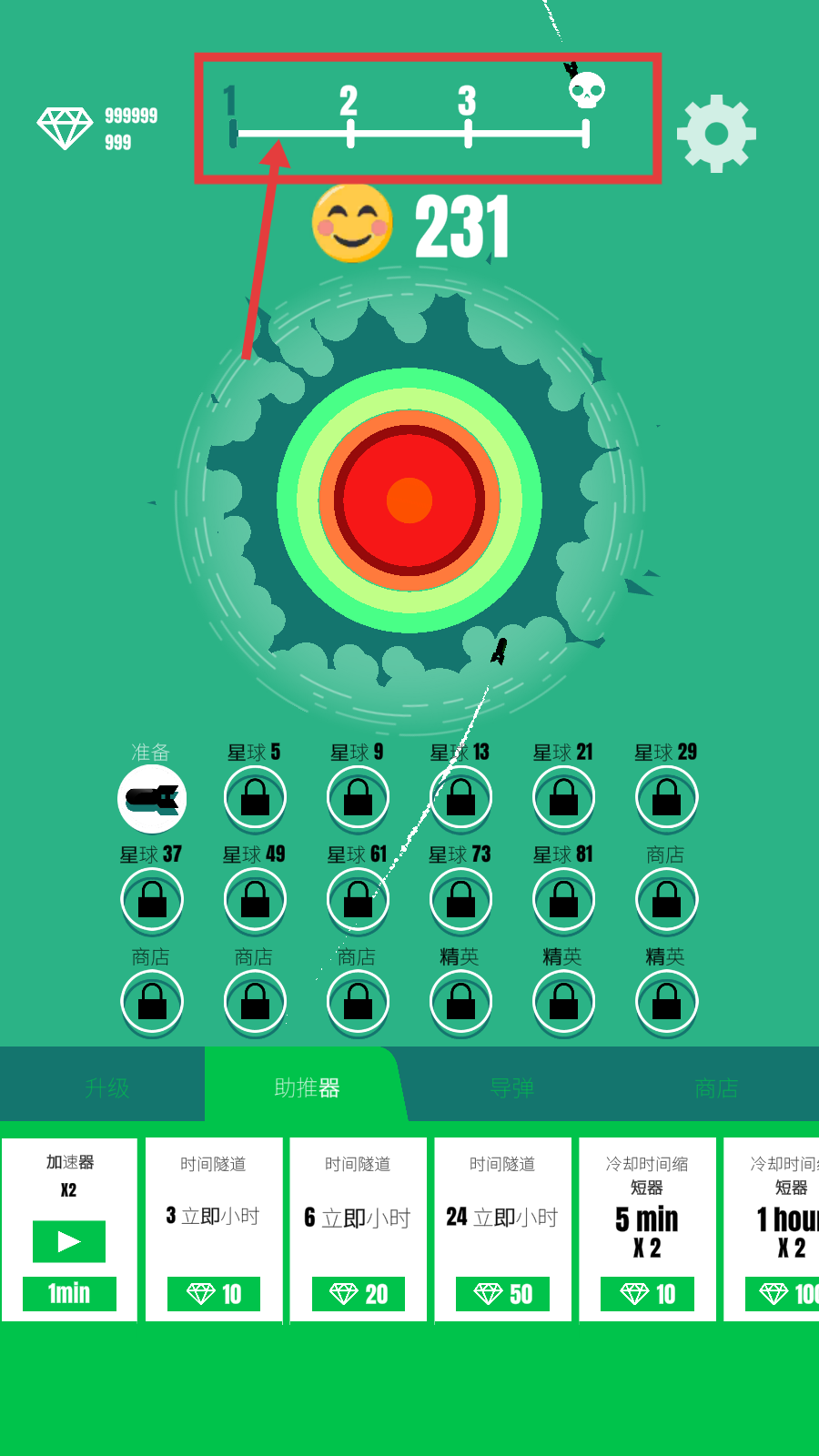Play video for 加速器 X2 boost
This screenshot has width=819, height=1456.
pyautogui.click(x=69, y=1241)
